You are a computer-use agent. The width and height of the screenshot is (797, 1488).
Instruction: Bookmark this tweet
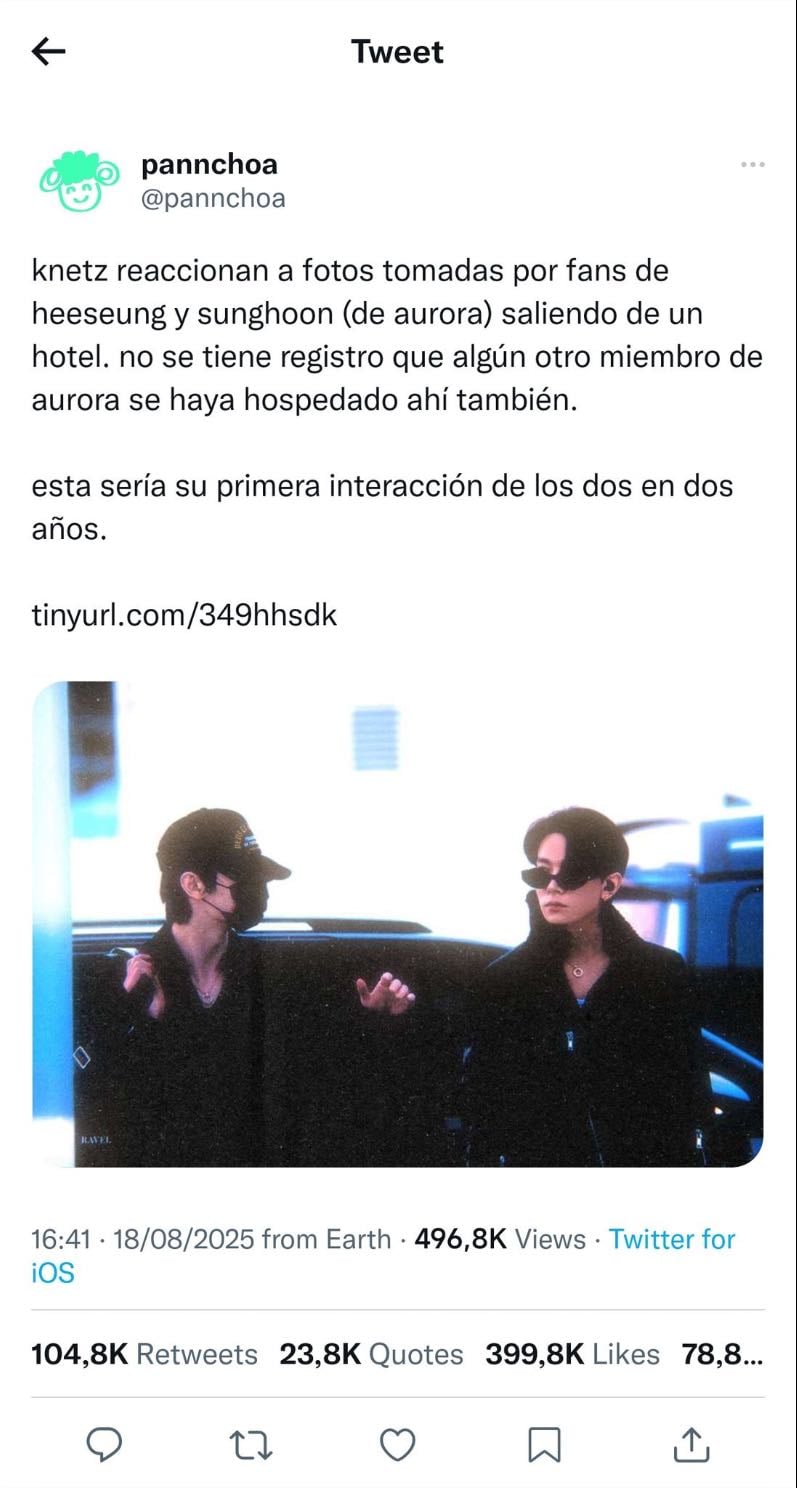[544, 1444]
